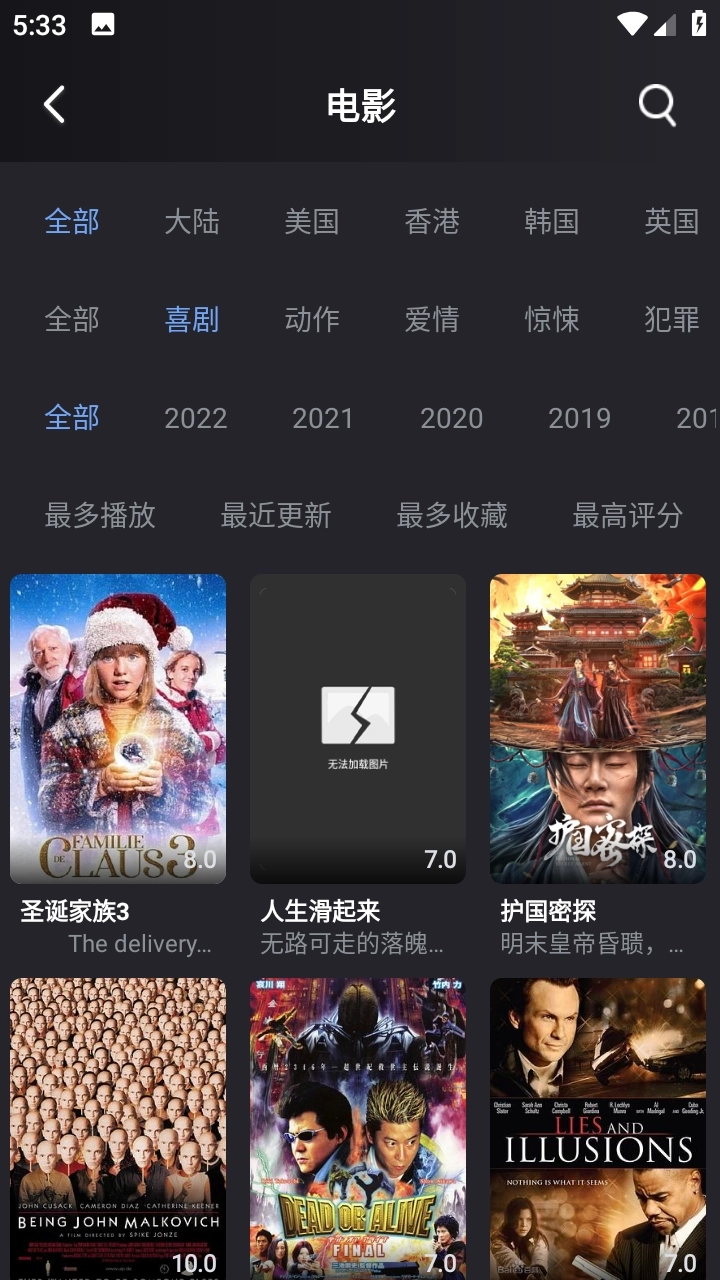Show movies from 2020
Screen dimensions: 720x1280
452,417
